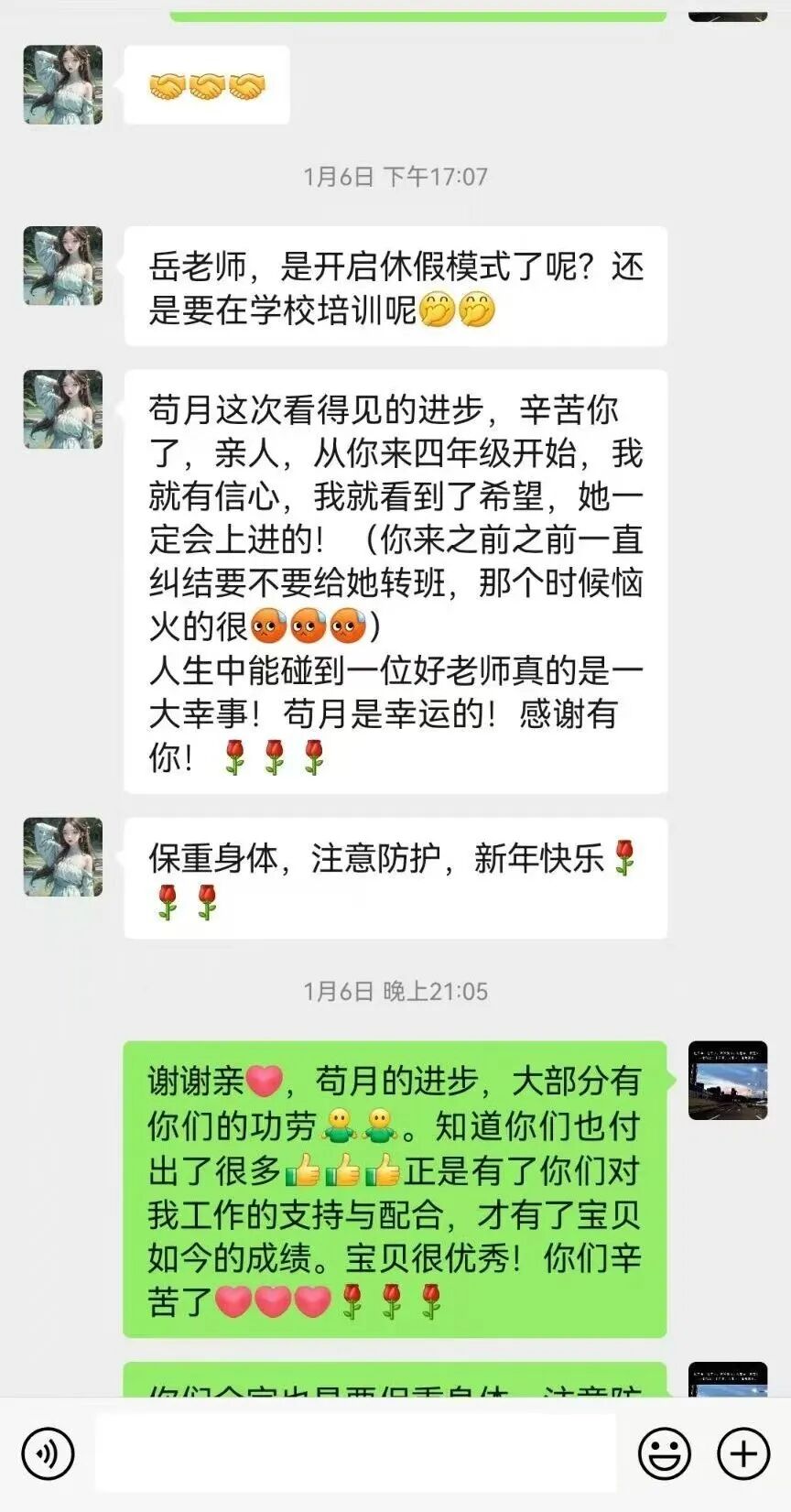The height and width of the screenshot is (1512, 791).
Task: Open the road photo thumbnail beside the green message
Action: pyautogui.click(x=728, y=1080)
